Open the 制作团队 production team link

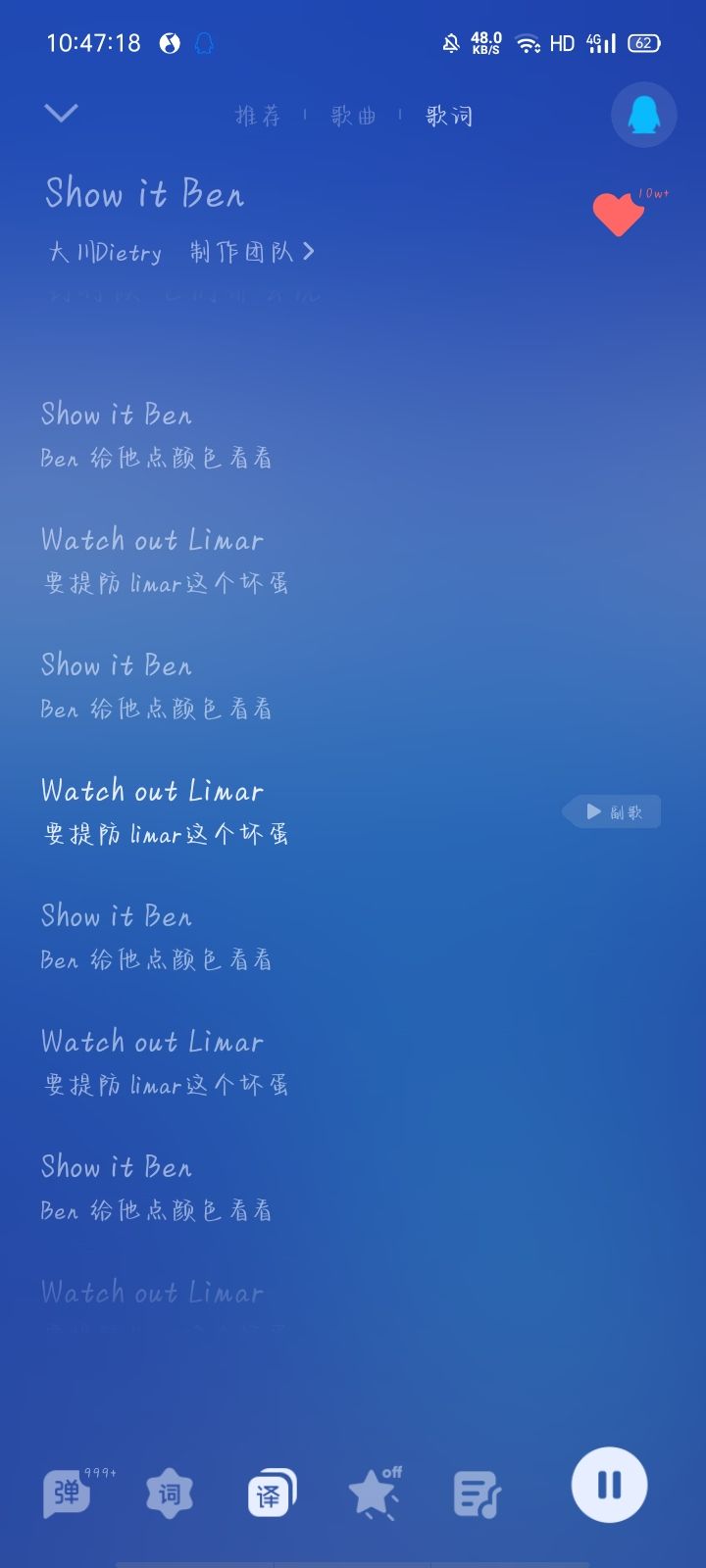(x=252, y=253)
